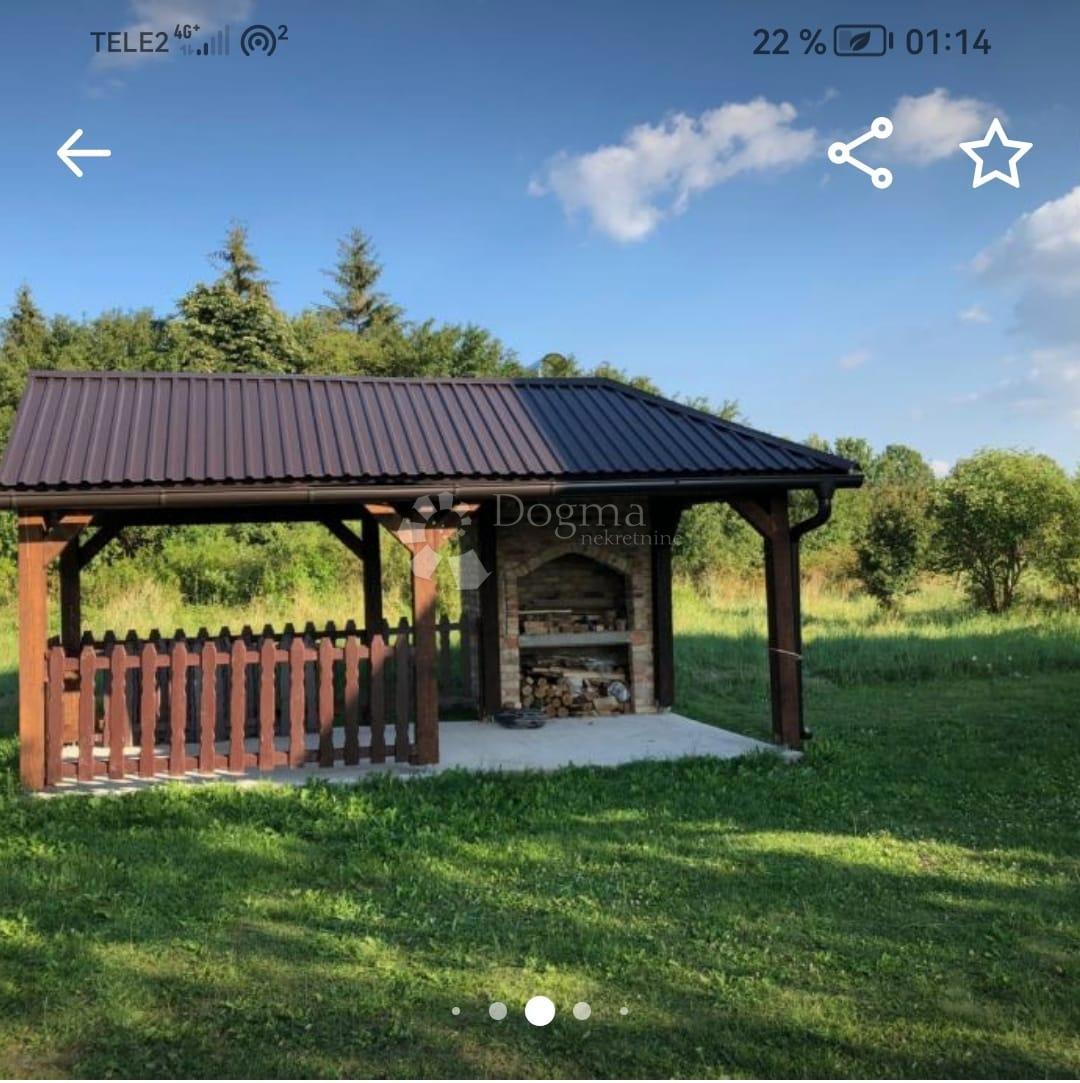This screenshot has width=1080, height=1083.
Task: Save listing with the star icon
Action: pyautogui.click(x=995, y=154)
